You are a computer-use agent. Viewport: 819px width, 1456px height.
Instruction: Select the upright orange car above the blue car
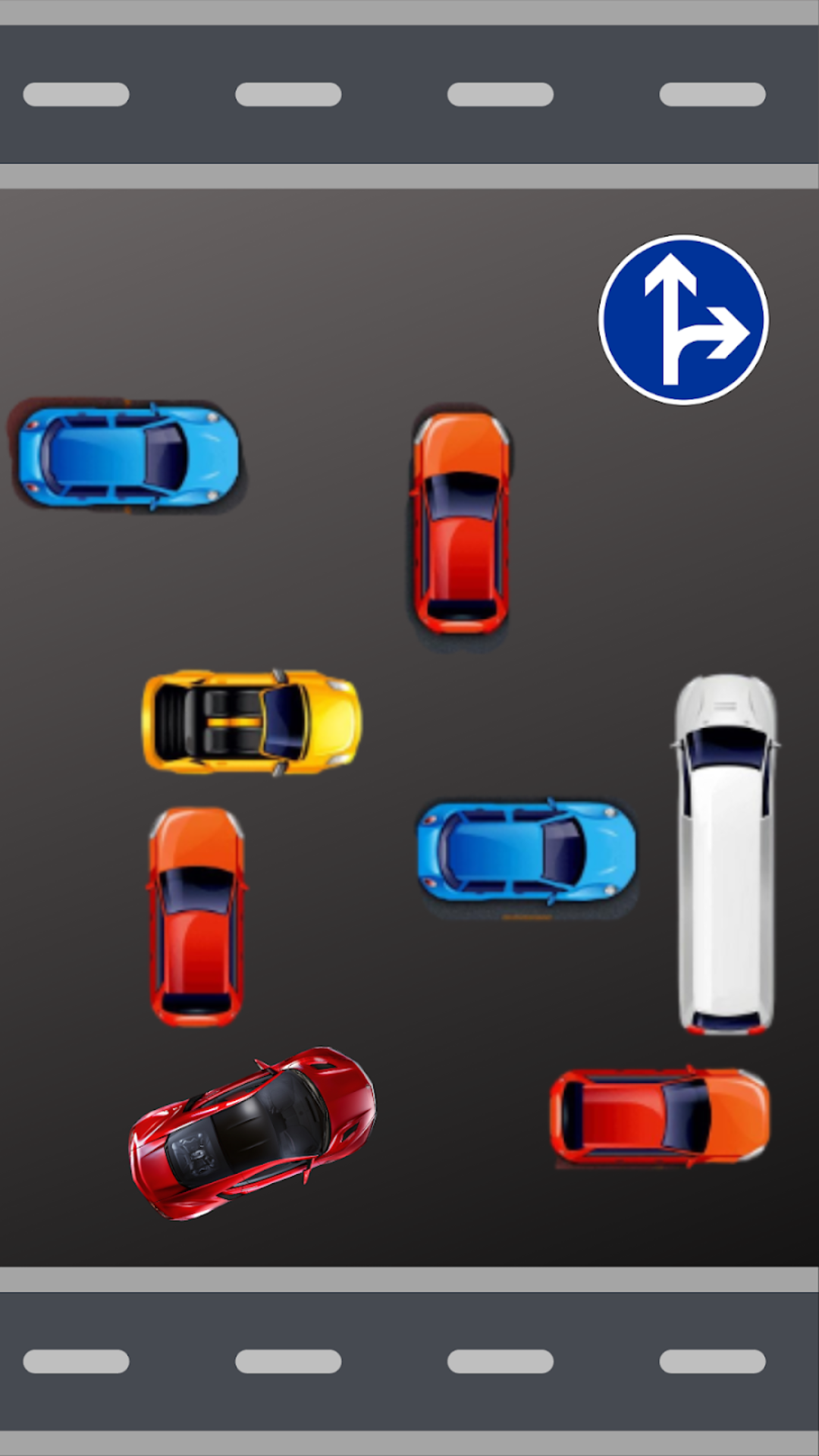tap(460, 523)
